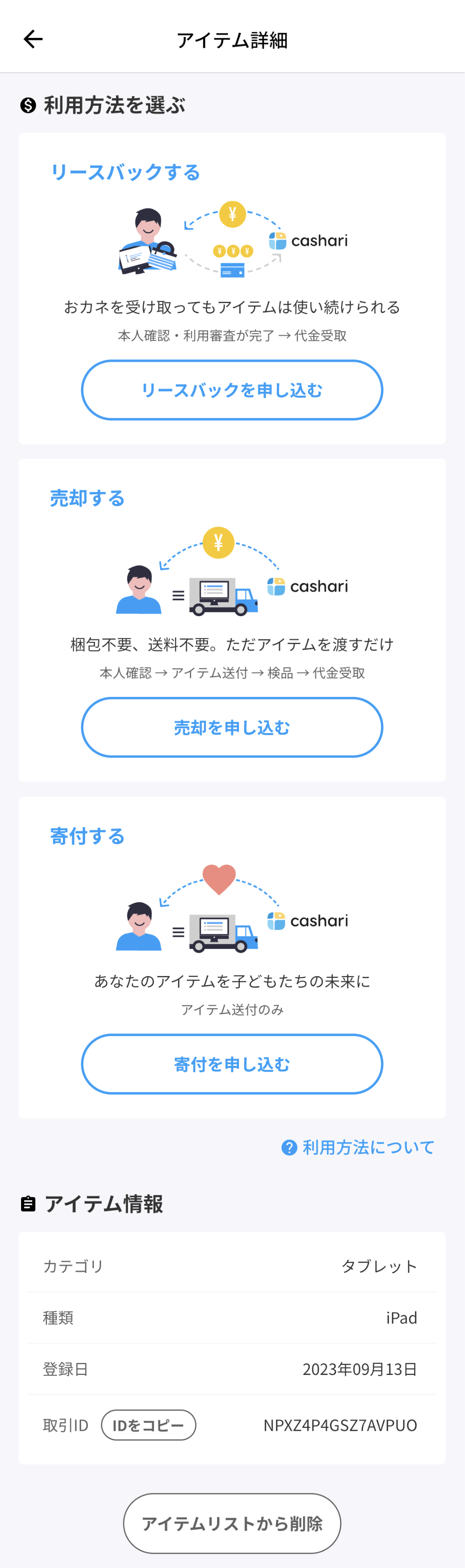The image size is (465, 1568).
Task: Open 利用方法について help link
Action: coord(358,1148)
